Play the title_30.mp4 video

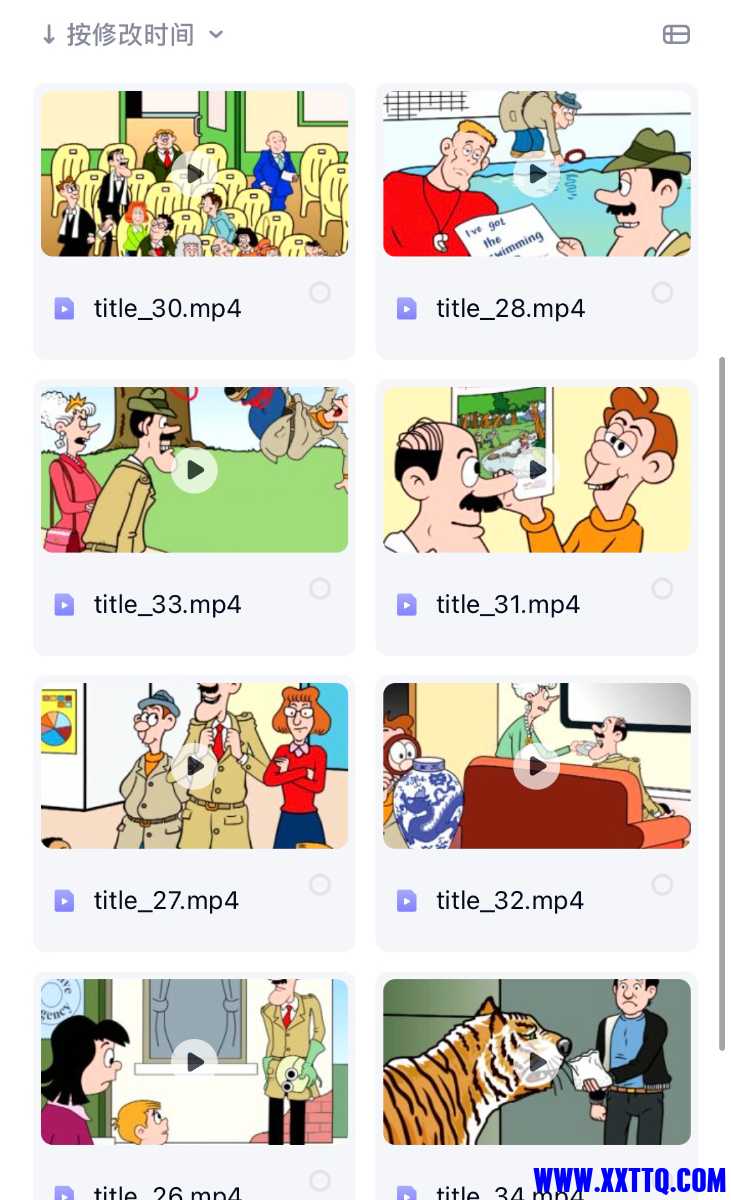194,174
